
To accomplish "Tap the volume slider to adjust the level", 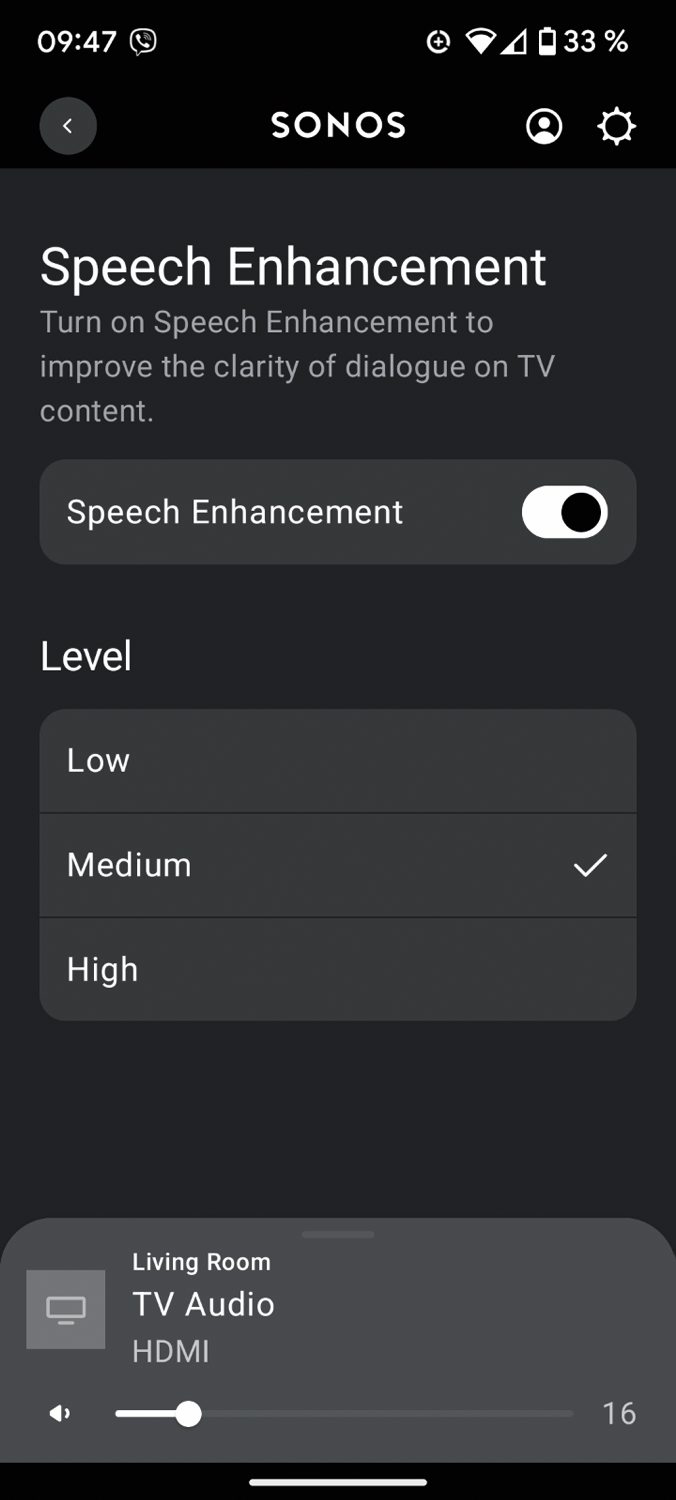I will 344,1413.
